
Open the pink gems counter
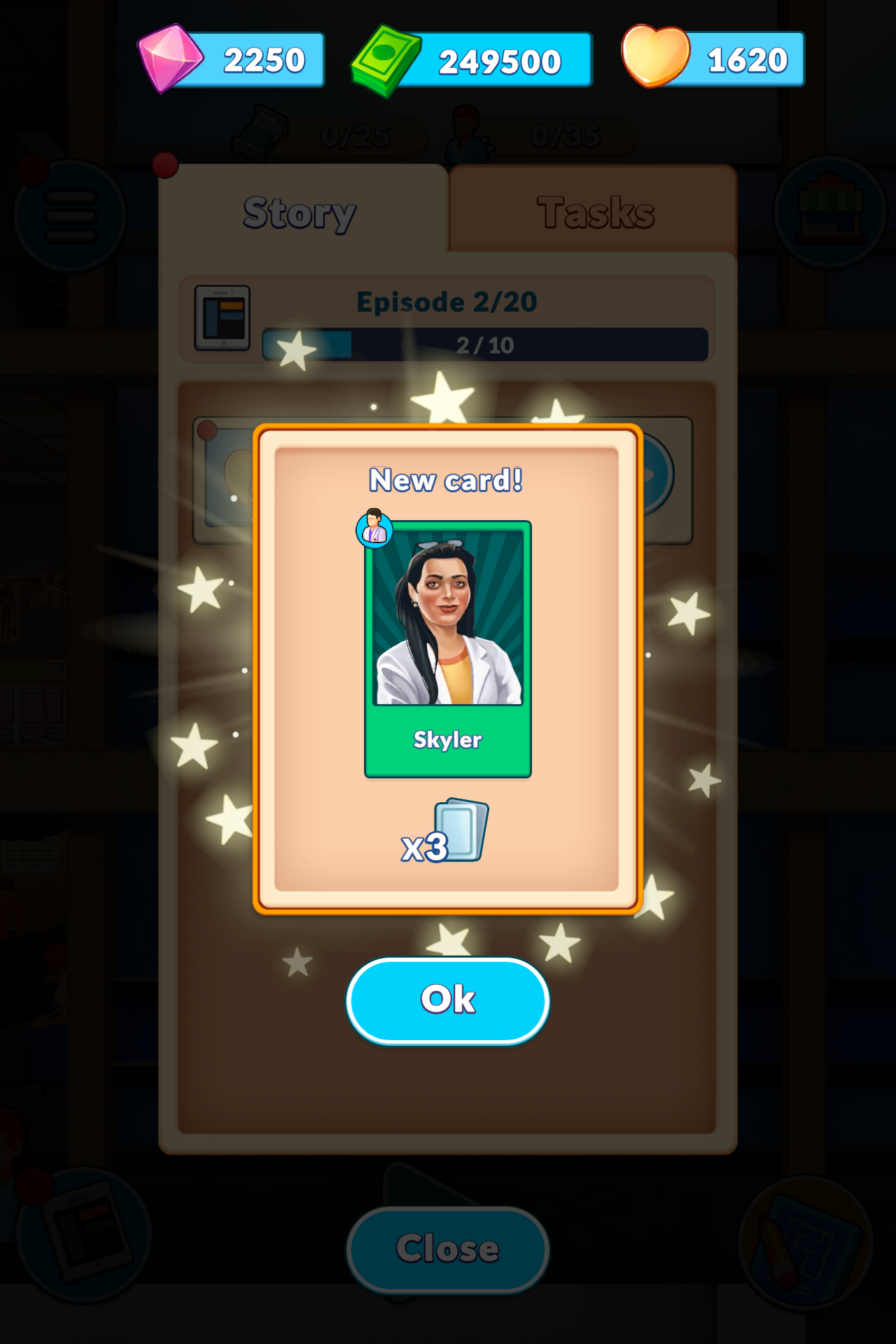pyautogui.click(x=232, y=60)
